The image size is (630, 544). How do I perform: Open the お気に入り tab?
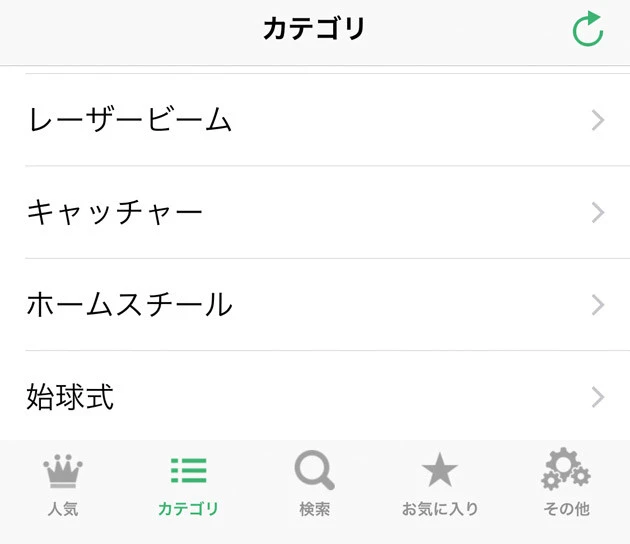440,486
